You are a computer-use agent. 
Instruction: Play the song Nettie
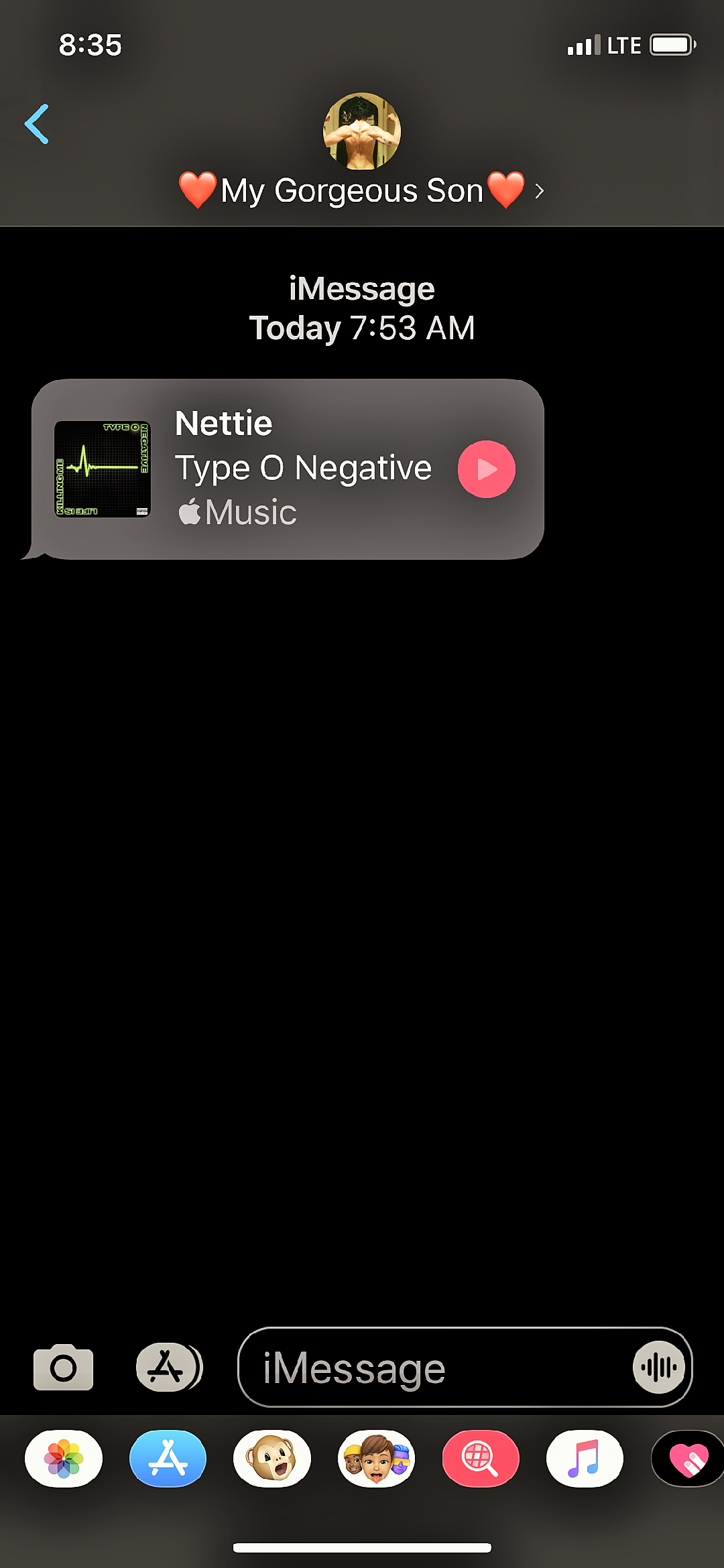(x=486, y=469)
